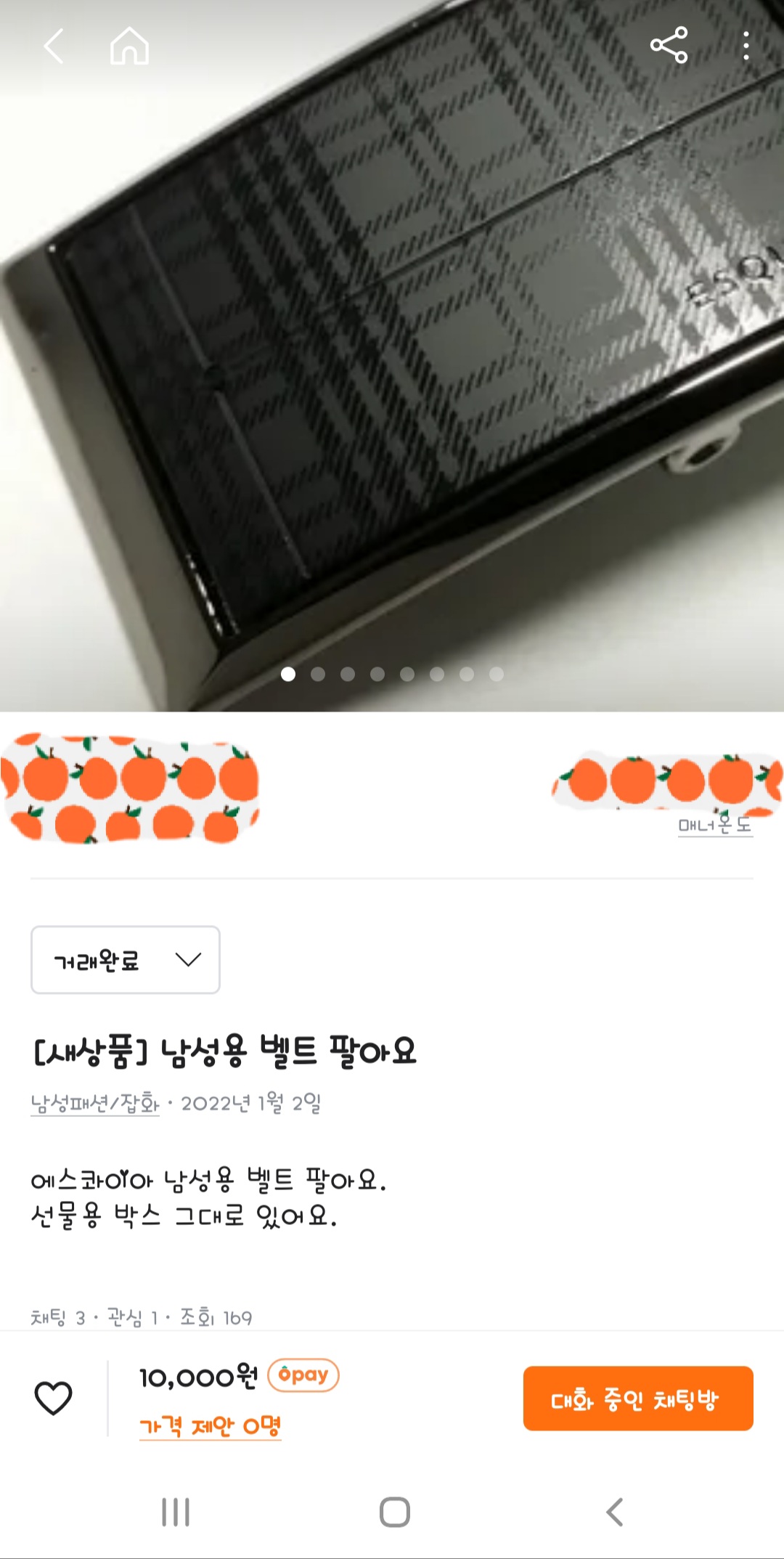This screenshot has height=1559, width=784.
Task: Open 대화 중인 채팅방
Action: [638, 1399]
